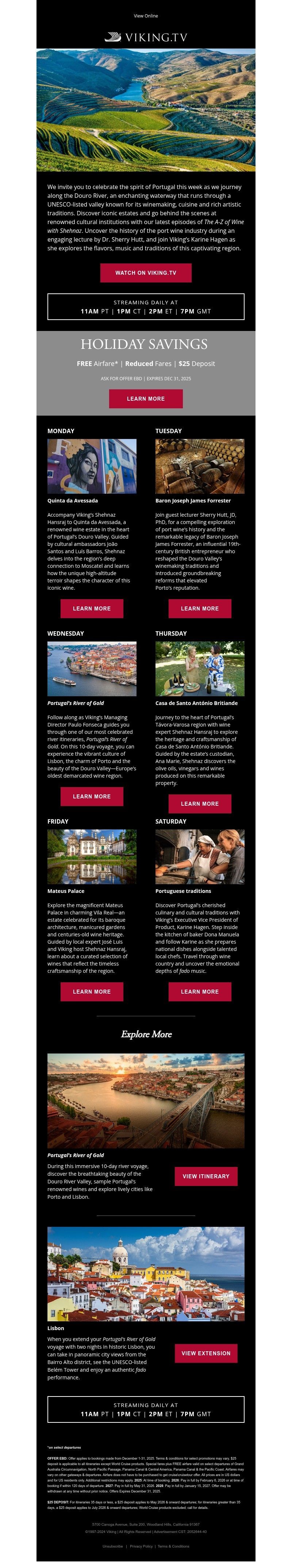
Task: Open the Privacy Policy link
Action: (x=141, y=1546)
